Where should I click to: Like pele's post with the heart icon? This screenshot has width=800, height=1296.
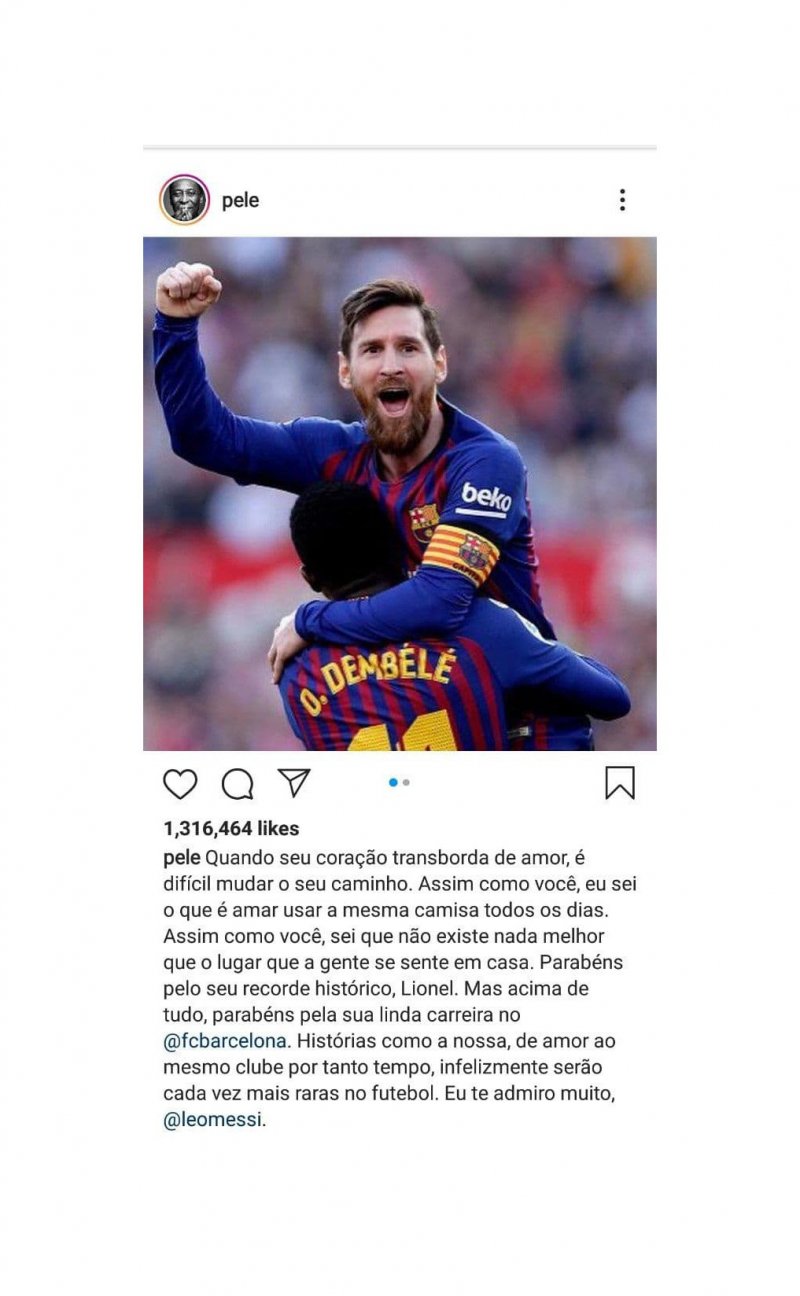(x=180, y=784)
